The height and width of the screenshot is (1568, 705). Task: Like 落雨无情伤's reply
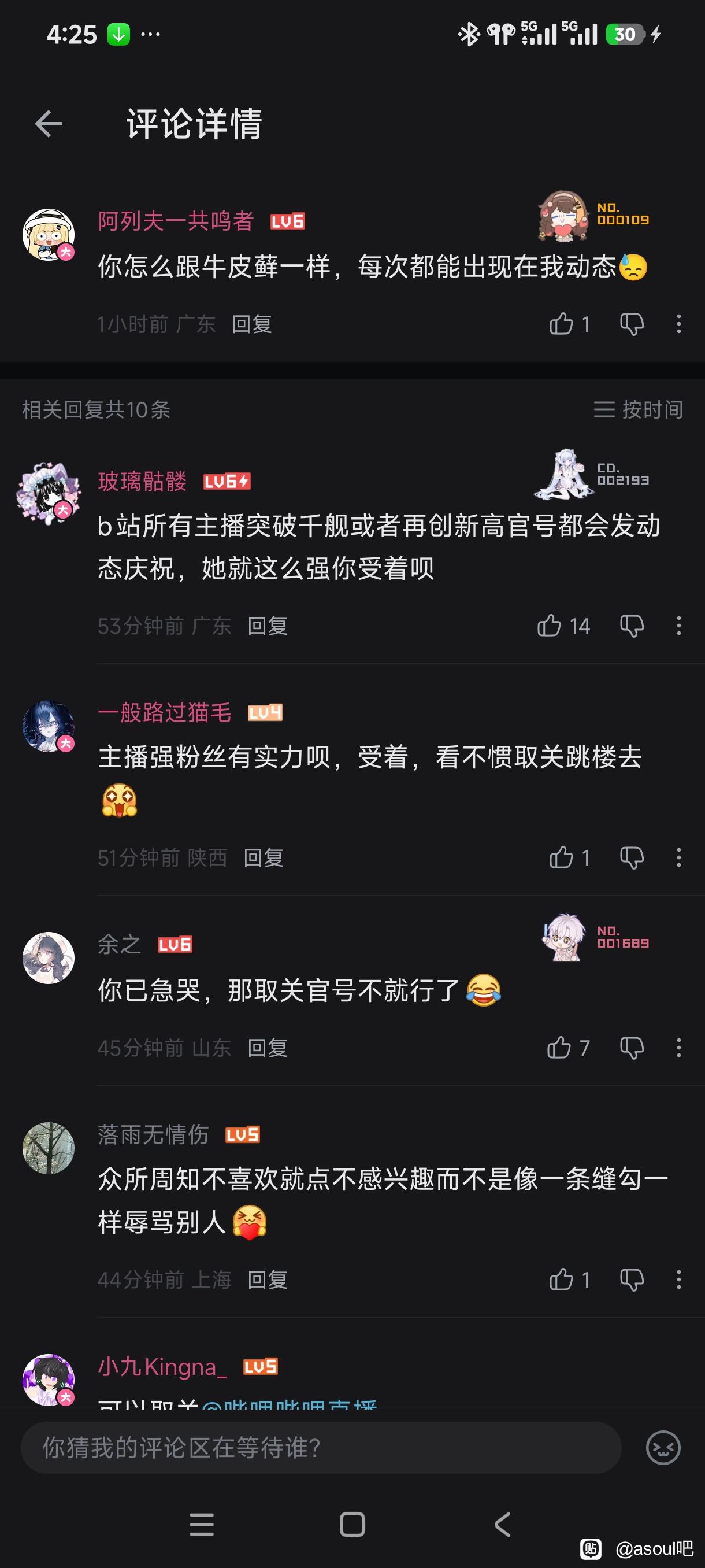pos(561,1279)
